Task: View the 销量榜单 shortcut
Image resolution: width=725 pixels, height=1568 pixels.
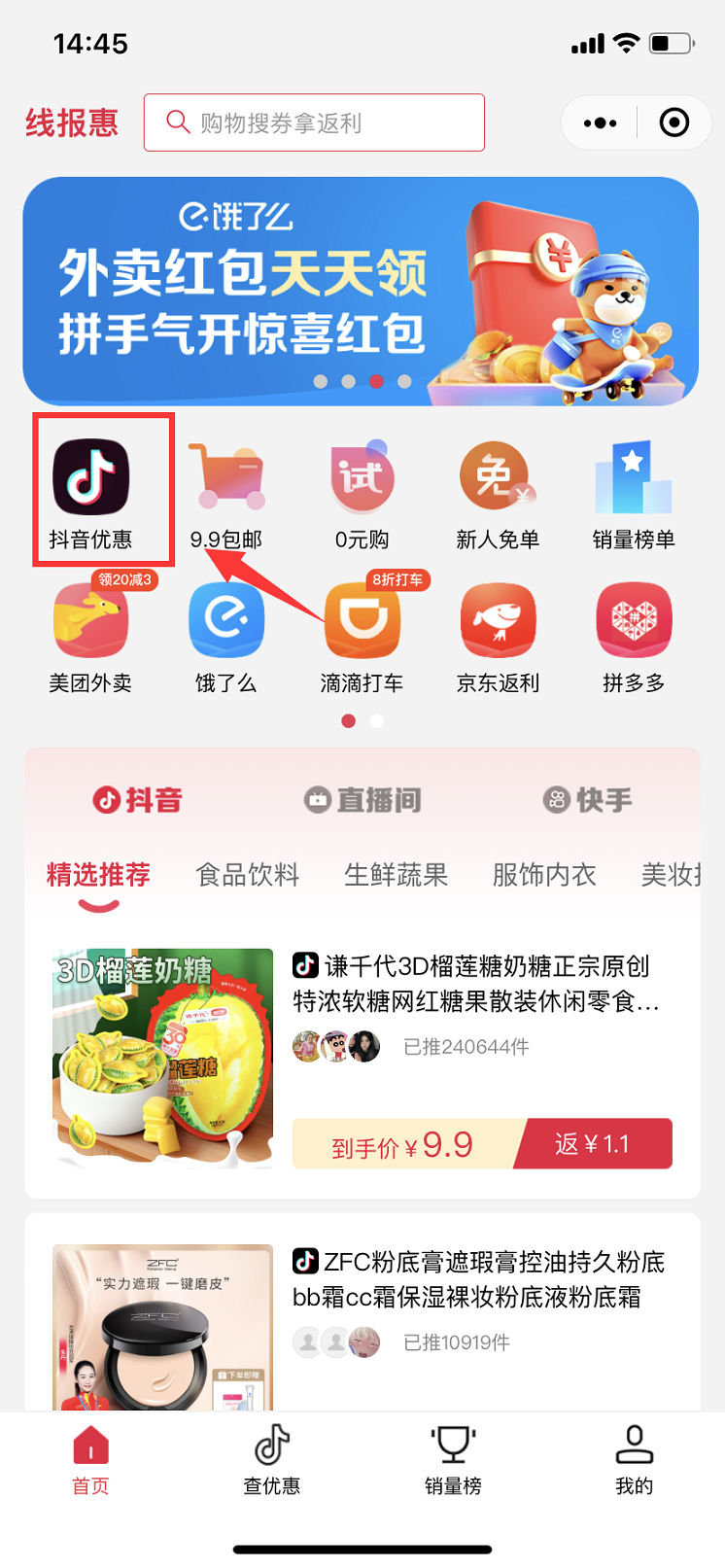Action: (633, 491)
